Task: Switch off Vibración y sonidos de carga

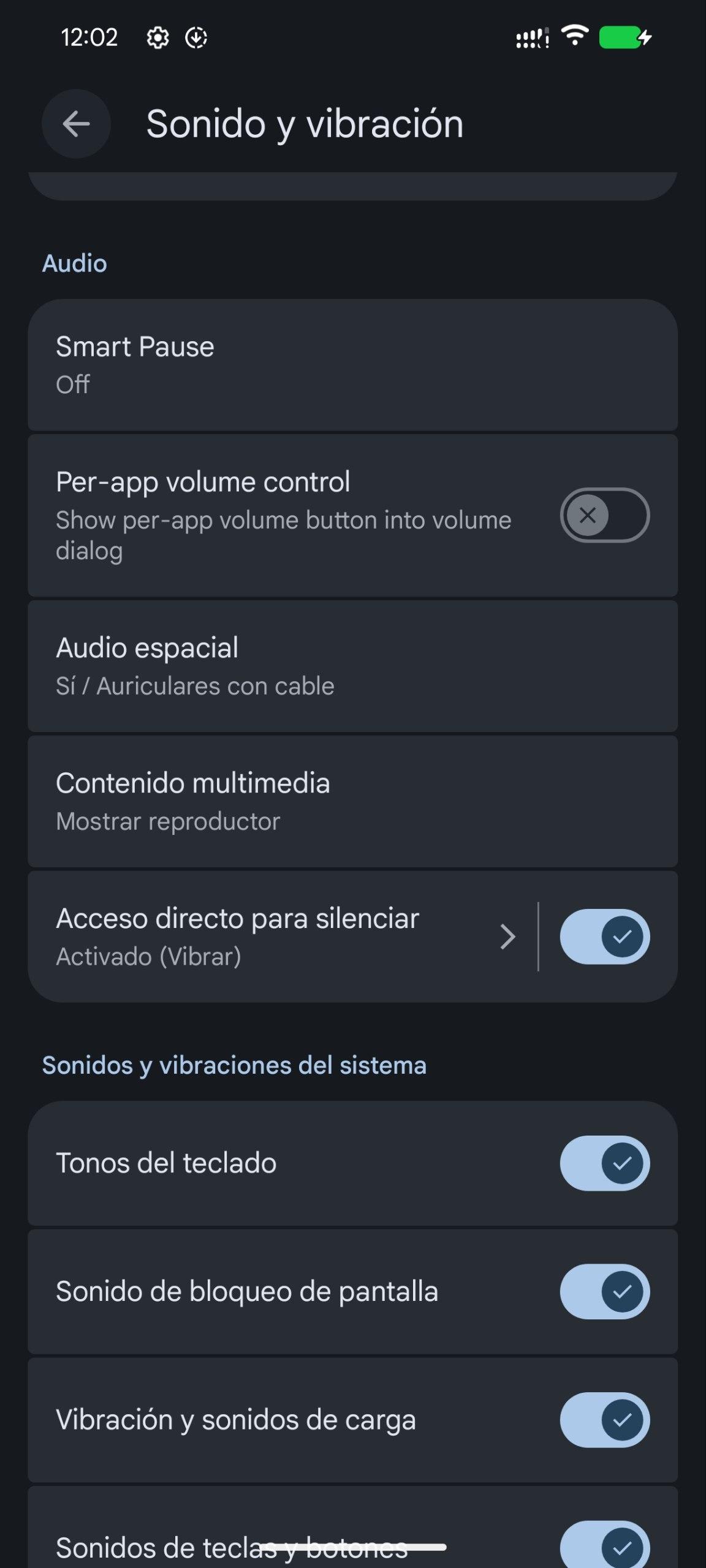Action: click(x=604, y=1420)
